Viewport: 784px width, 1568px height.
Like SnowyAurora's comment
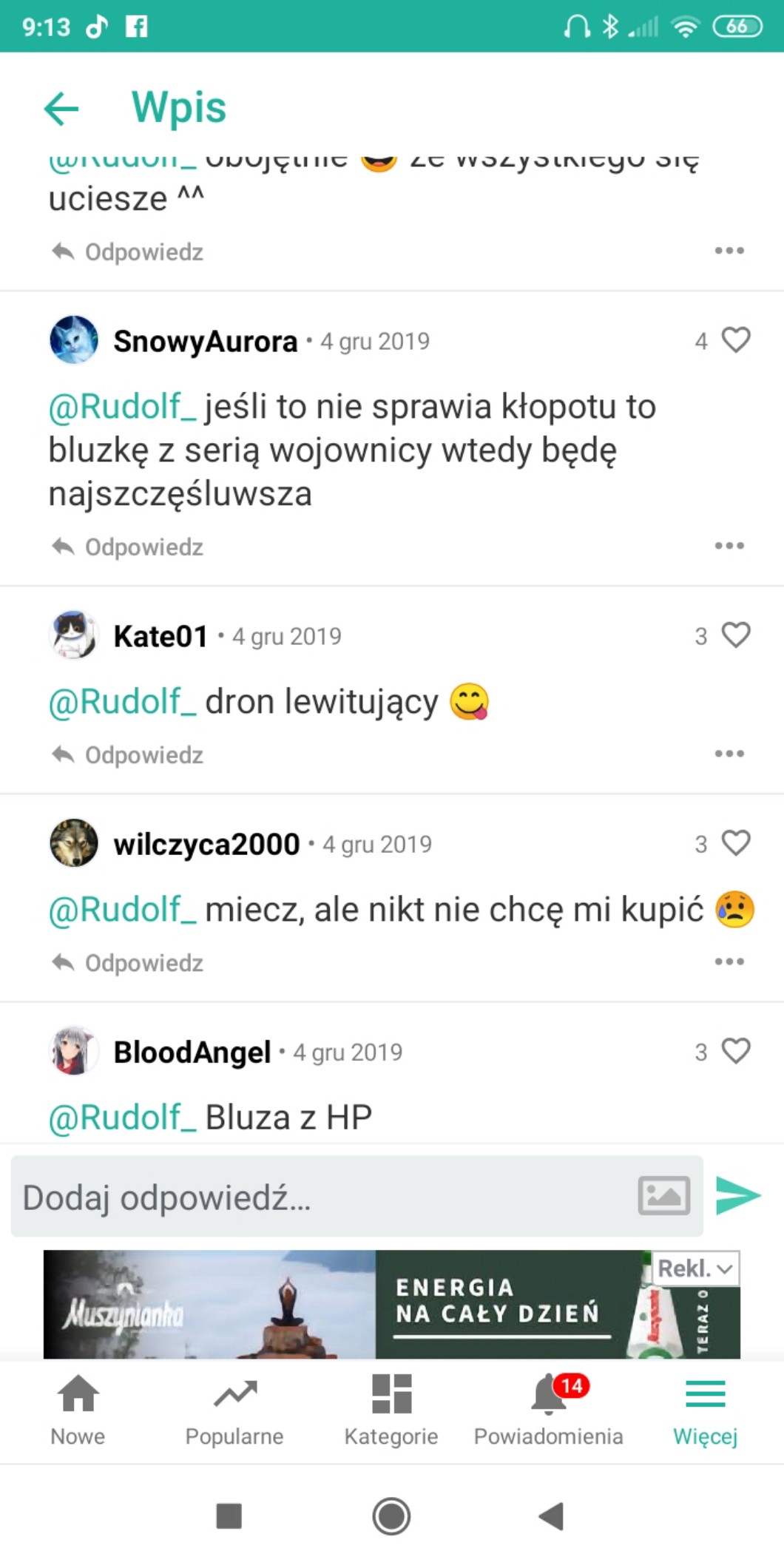pos(735,340)
